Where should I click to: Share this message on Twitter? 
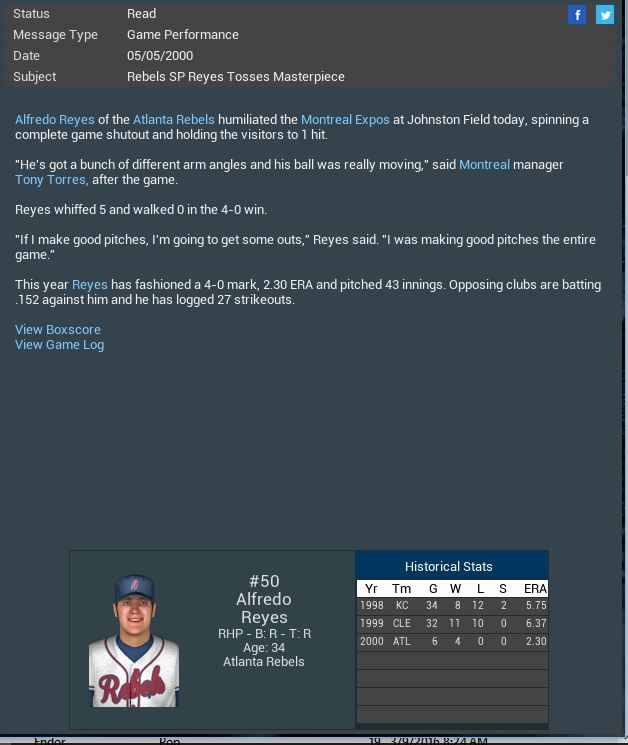[605, 15]
